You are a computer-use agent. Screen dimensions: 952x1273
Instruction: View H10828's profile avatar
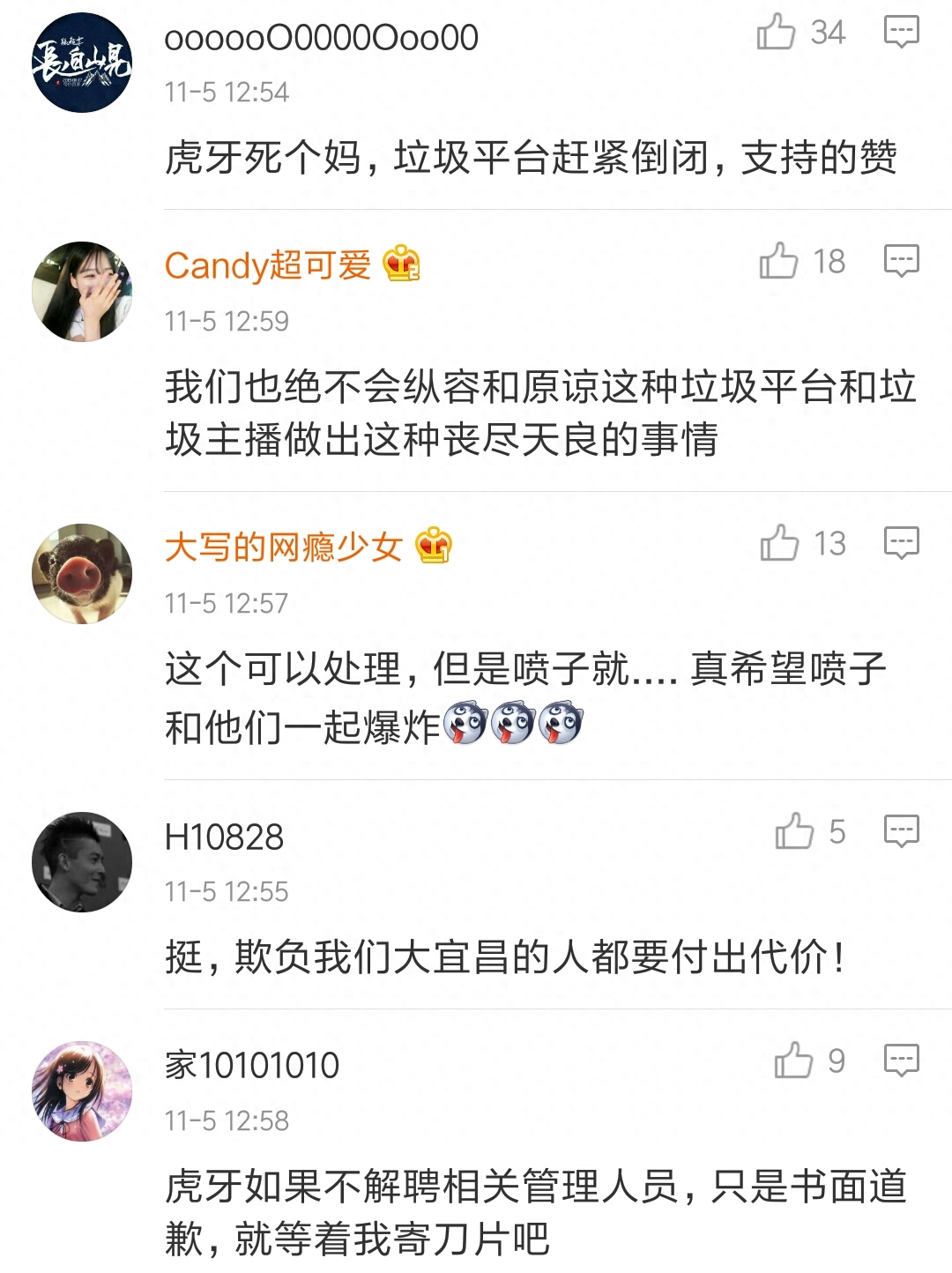[x=82, y=861]
